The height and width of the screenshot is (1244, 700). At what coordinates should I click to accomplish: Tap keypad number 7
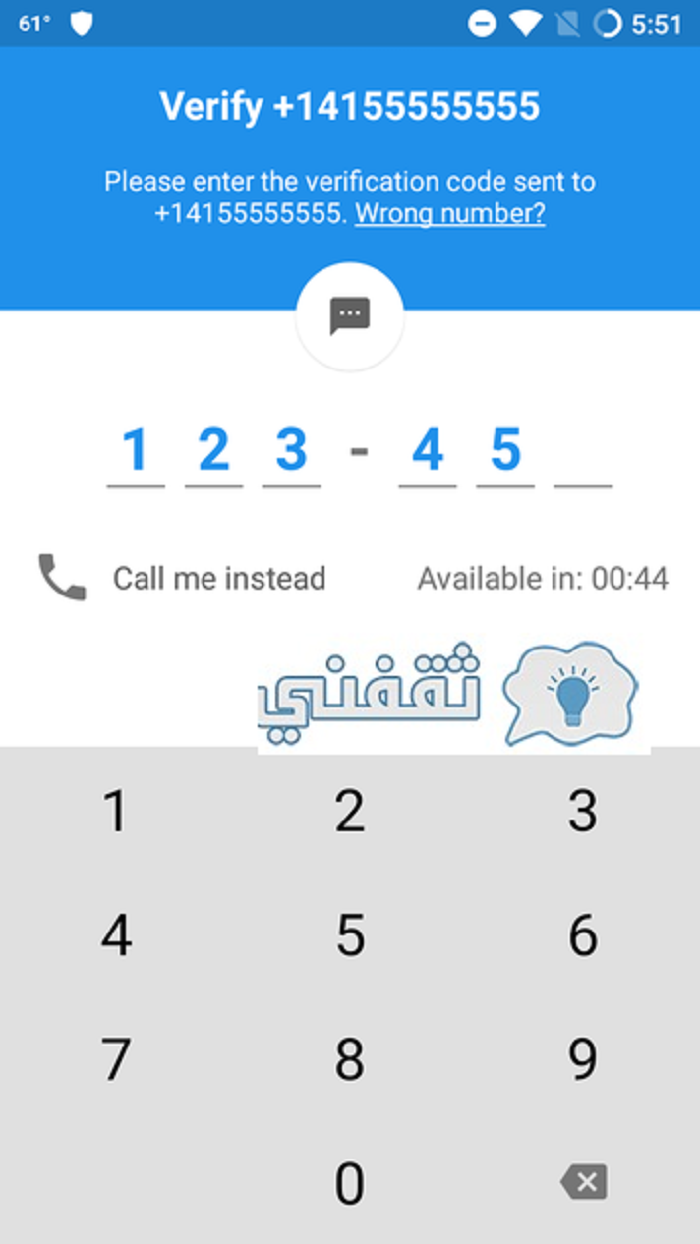coord(116,1059)
